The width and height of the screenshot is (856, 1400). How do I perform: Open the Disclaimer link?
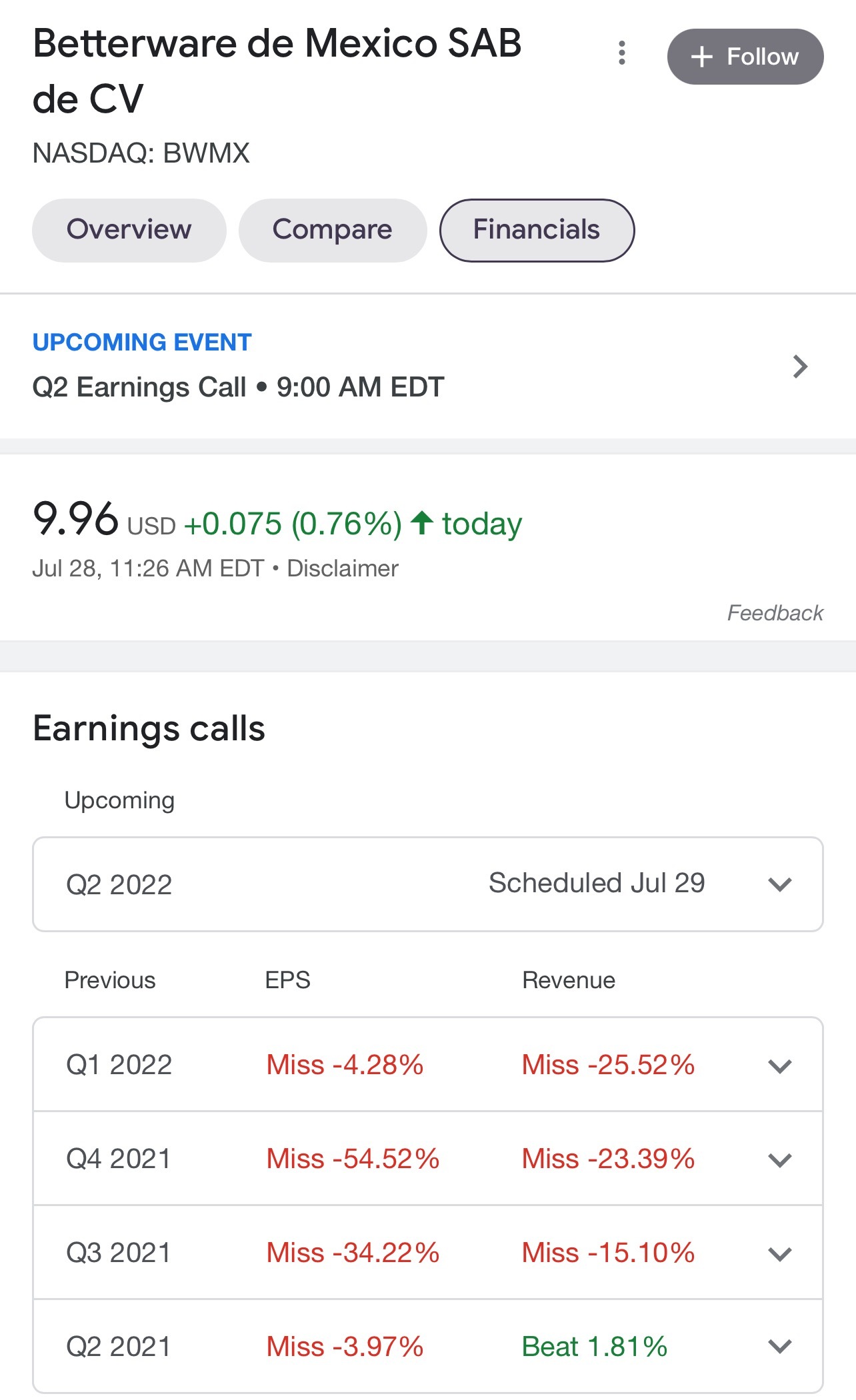pyautogui.click(x=343, y=568)
